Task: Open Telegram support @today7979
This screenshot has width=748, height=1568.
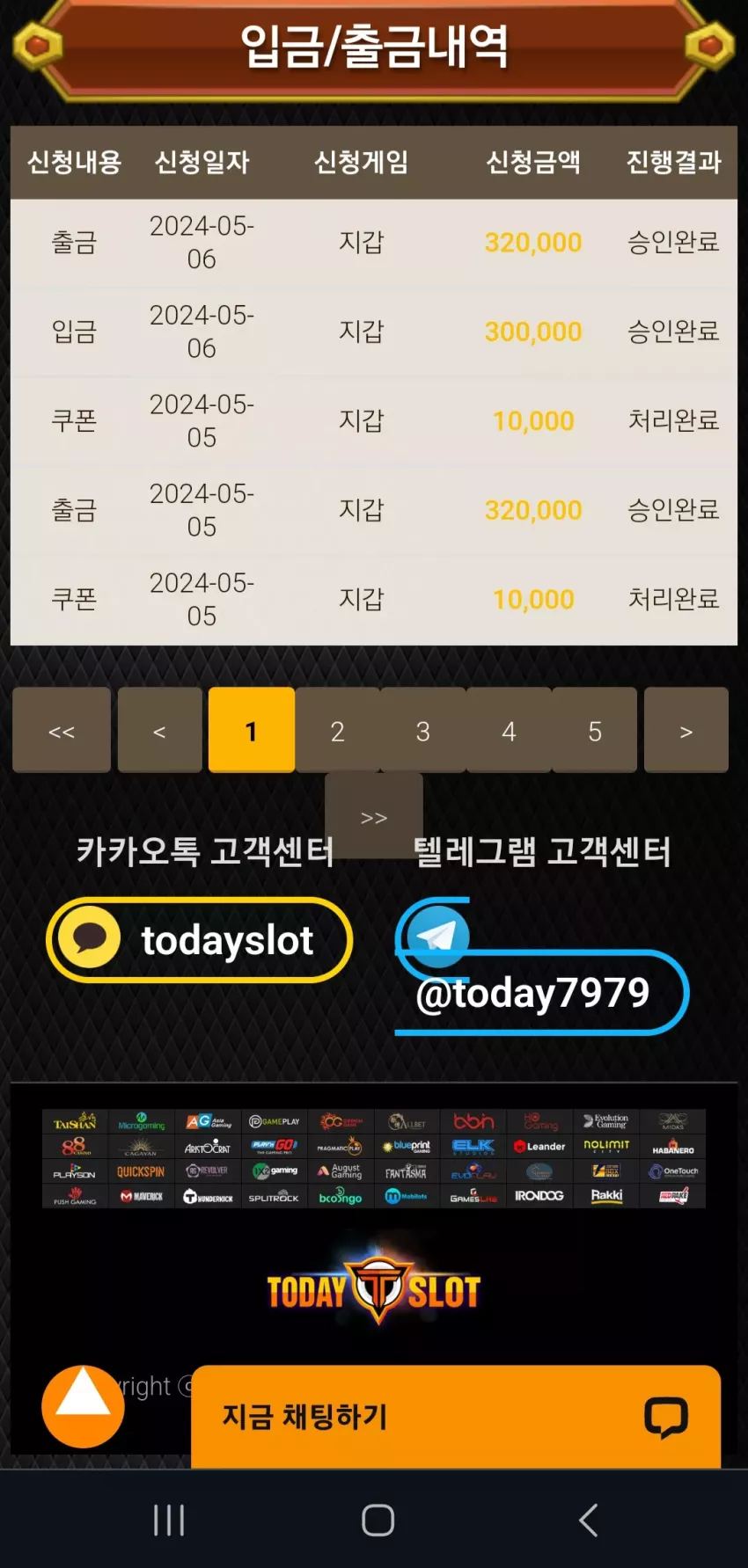Action: click(x=541, y=966)
